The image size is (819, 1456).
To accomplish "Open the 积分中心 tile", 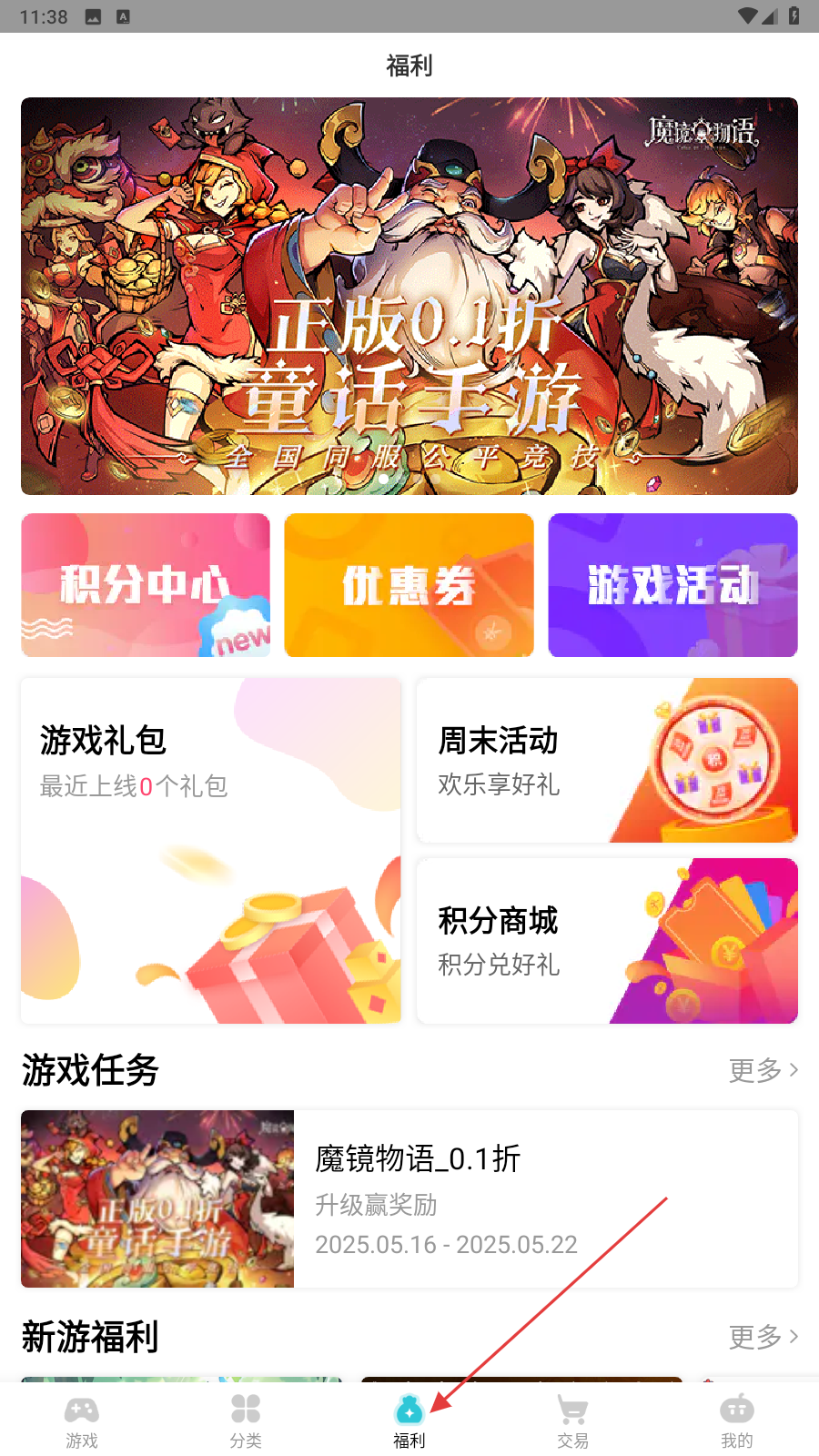I will tap(146, 585).
